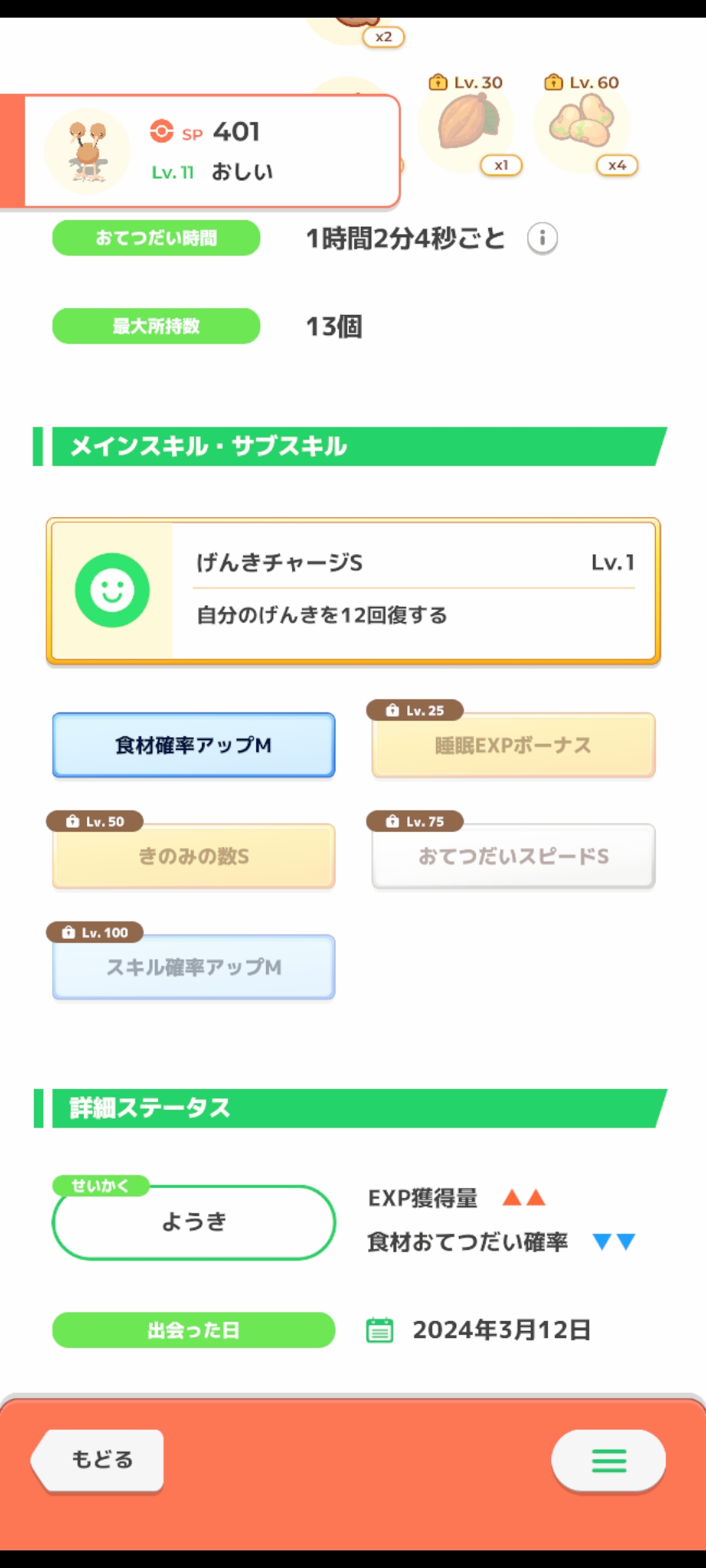This screenshot has height=1568, width=706.
Task: Open the げんきチャージS main skill card
Action: coord(353,591)
